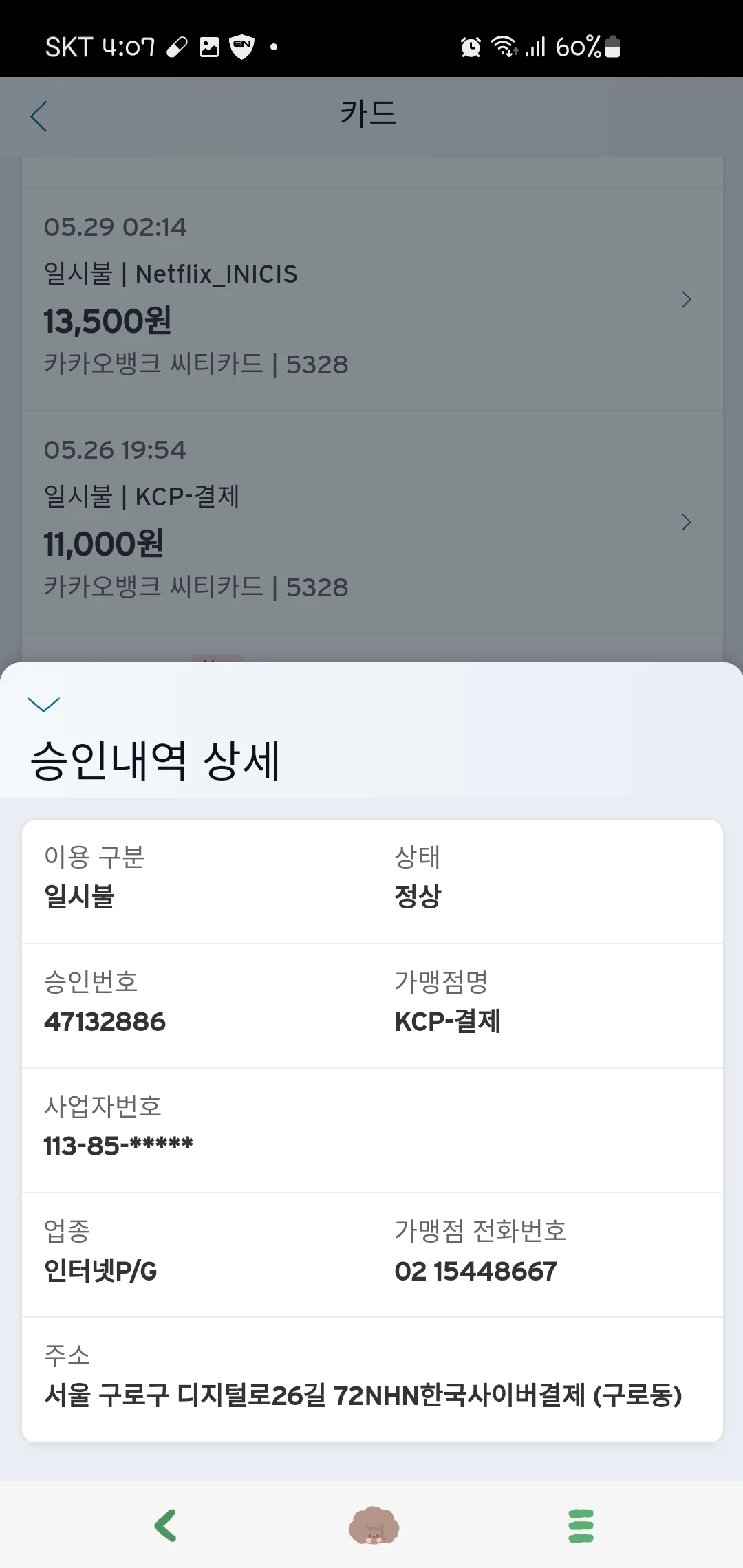Open the Netflix_INICIS 13,500원 transaction
Image resolution: width=743 pixels, height=1568 pixels.
pyautogui.click(x=372, y=300)
